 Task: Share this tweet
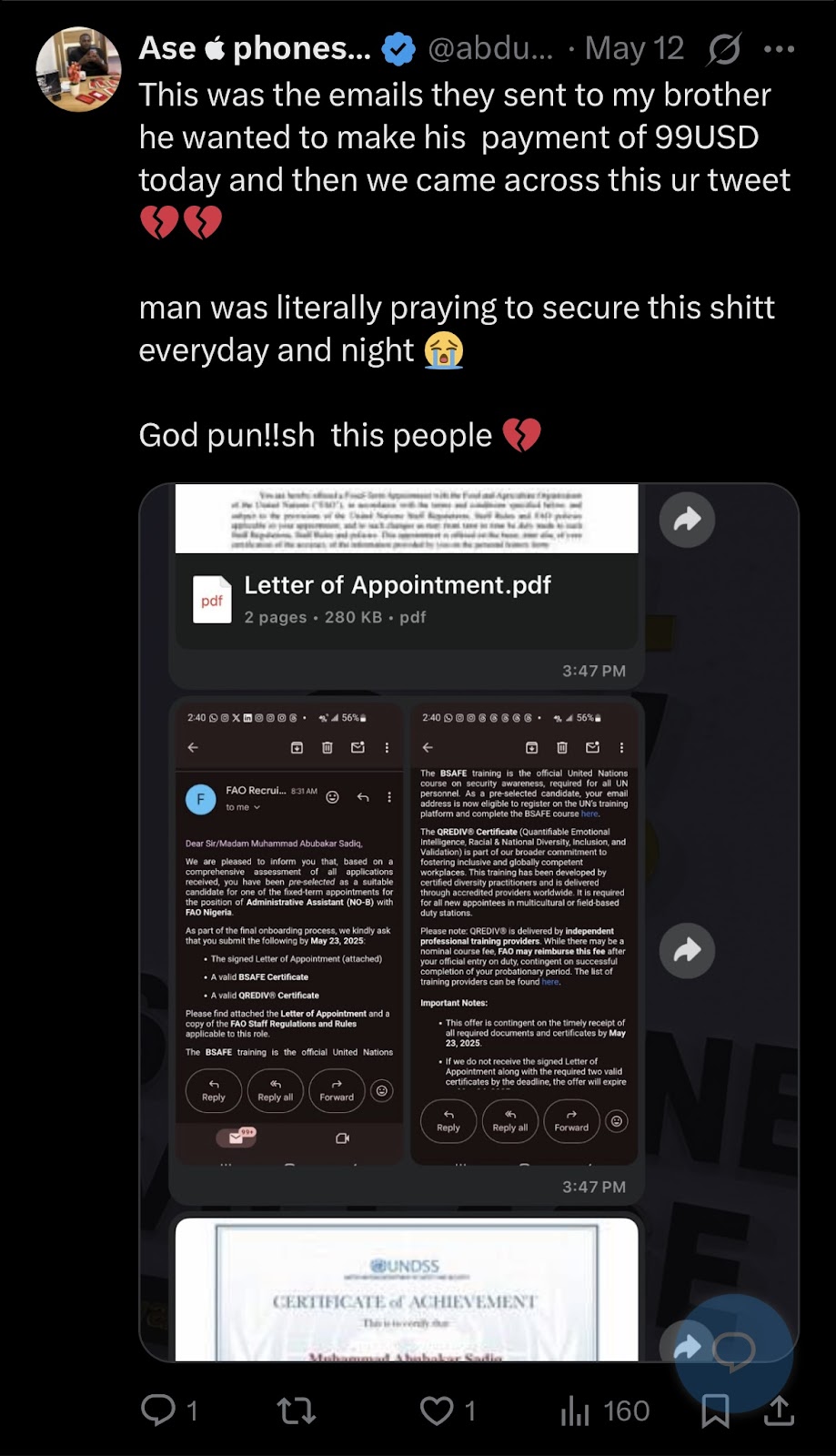click(779, 1410)
